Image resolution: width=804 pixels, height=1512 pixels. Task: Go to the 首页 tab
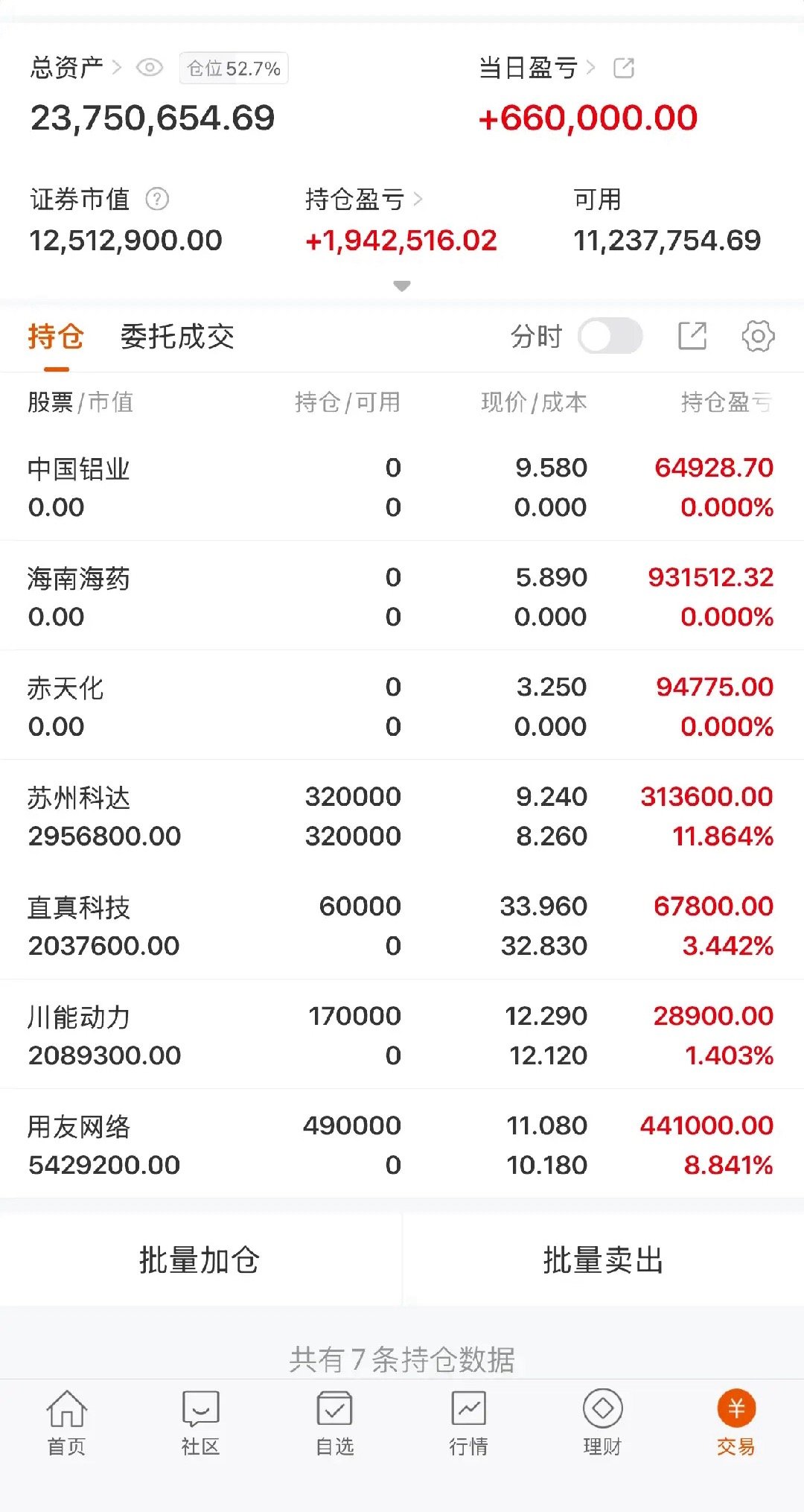click(67, 1423)
